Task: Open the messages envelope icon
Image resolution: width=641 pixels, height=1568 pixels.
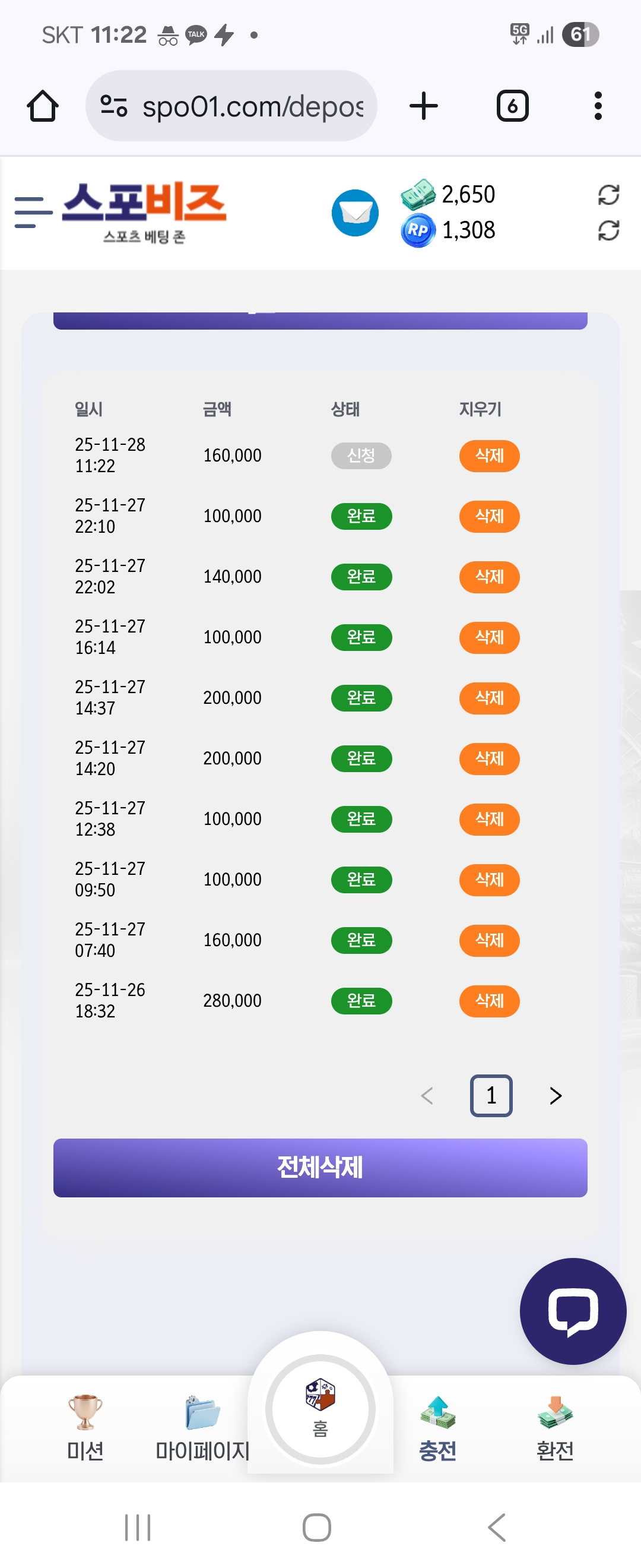Action: click(x=354, y=213)
